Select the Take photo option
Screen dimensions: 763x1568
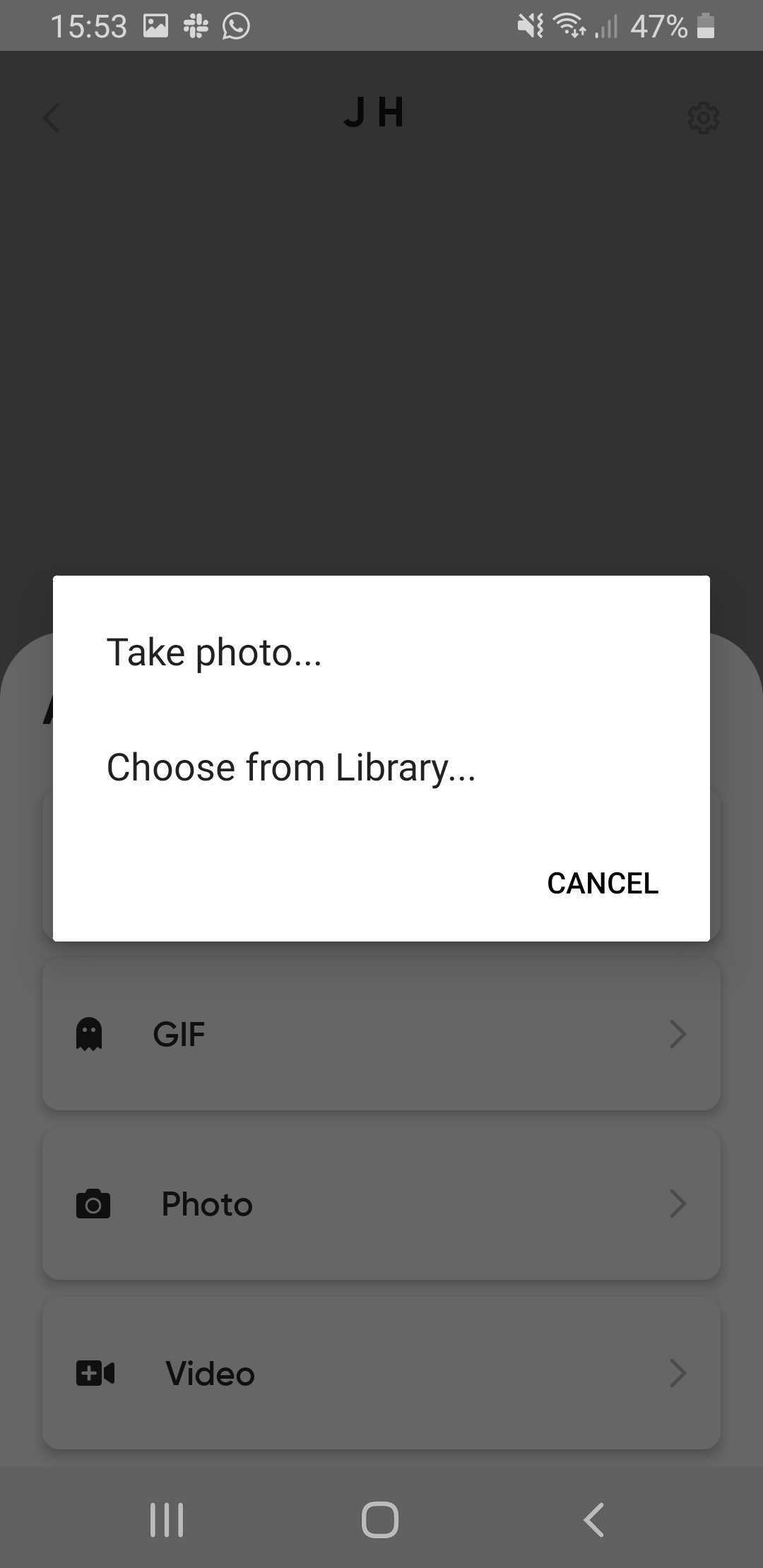tap(381, 652)
